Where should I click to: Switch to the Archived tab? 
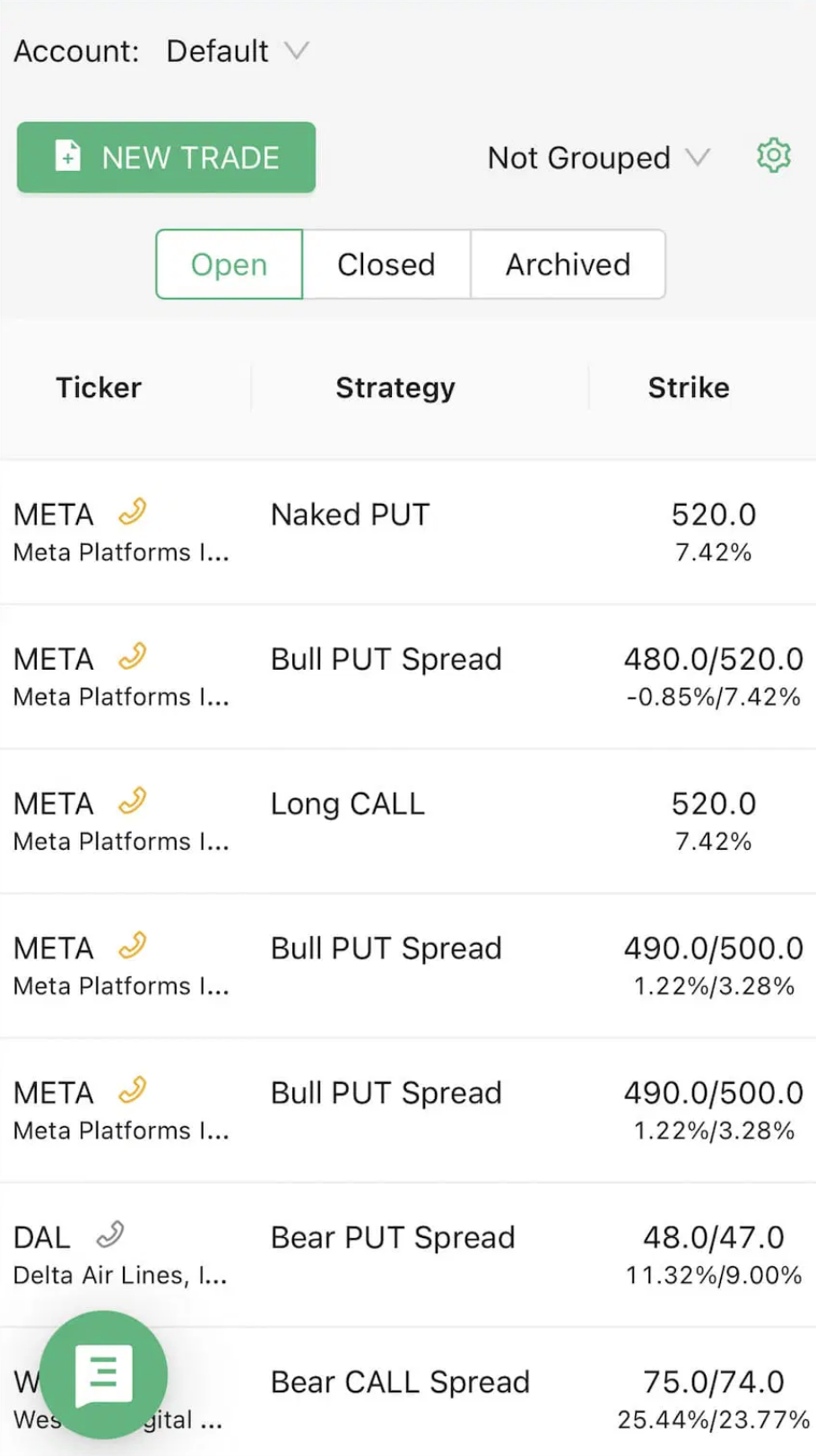[x=568, y=264]
